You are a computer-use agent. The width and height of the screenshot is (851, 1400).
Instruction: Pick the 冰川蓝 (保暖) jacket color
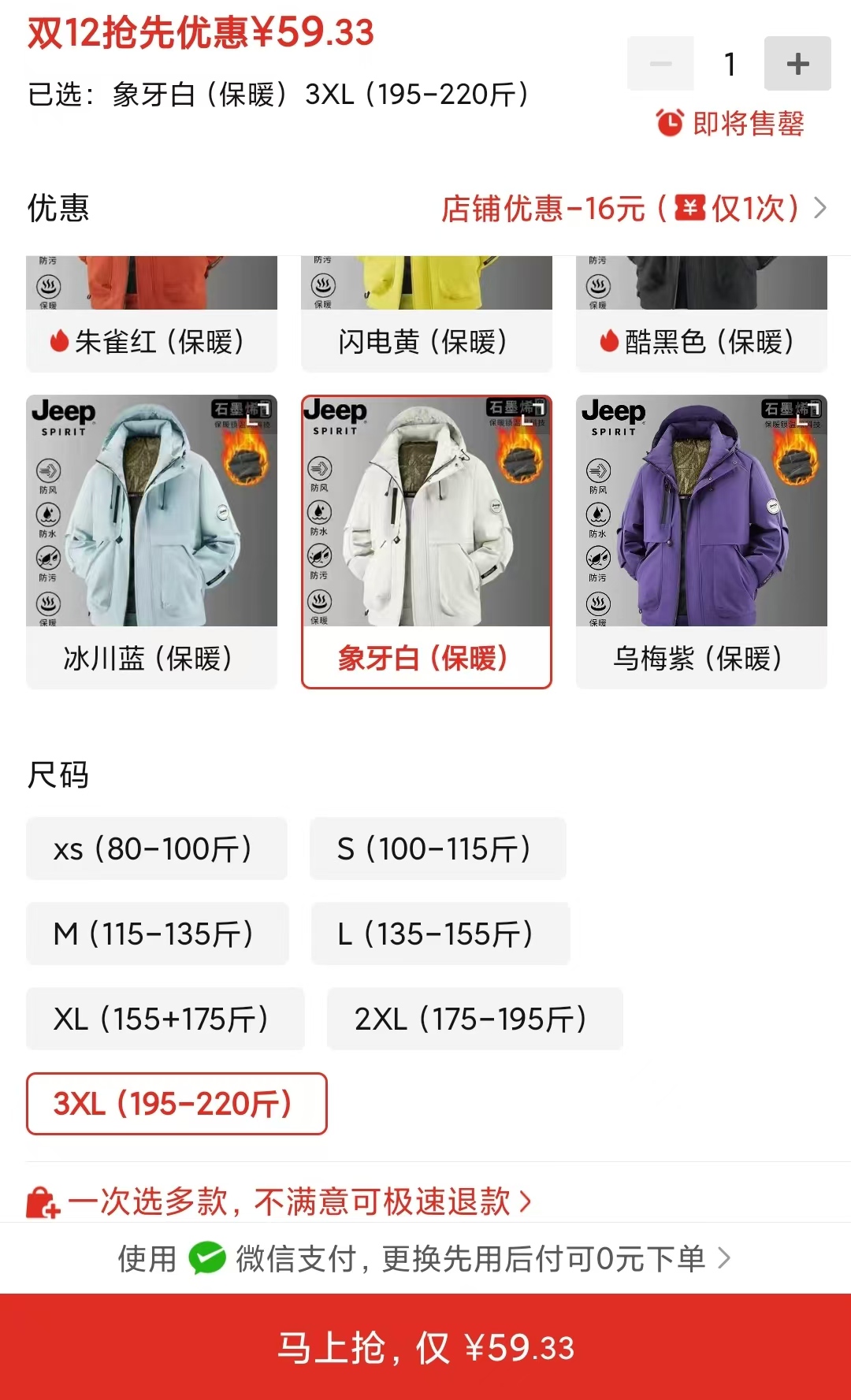[151, 541]
